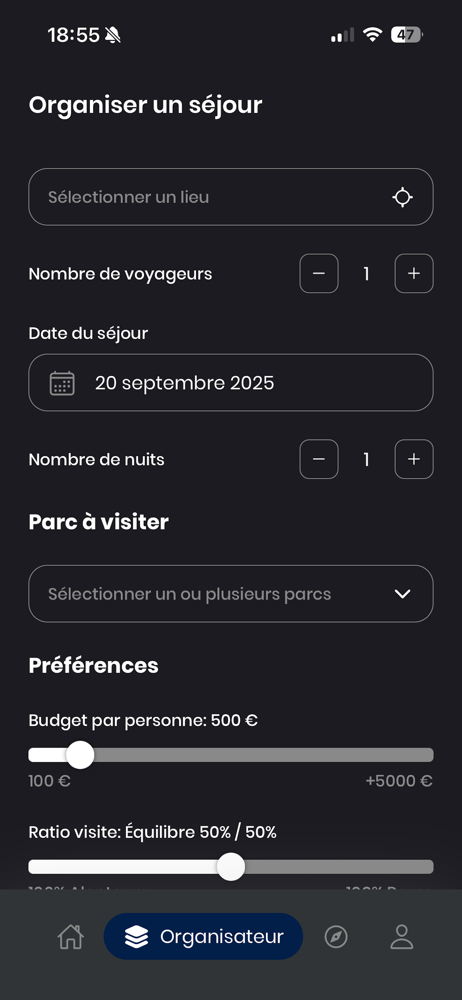Expand the Sélectionner un ou plusieurs parcs dropdown
The width and height of the screenshot is (462, 1000).
click(230, 594)
